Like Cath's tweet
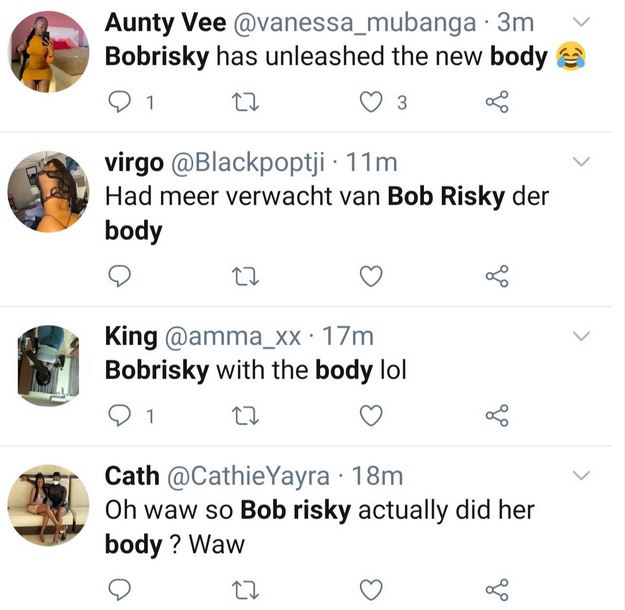625x610 pixels. point(371,588)
